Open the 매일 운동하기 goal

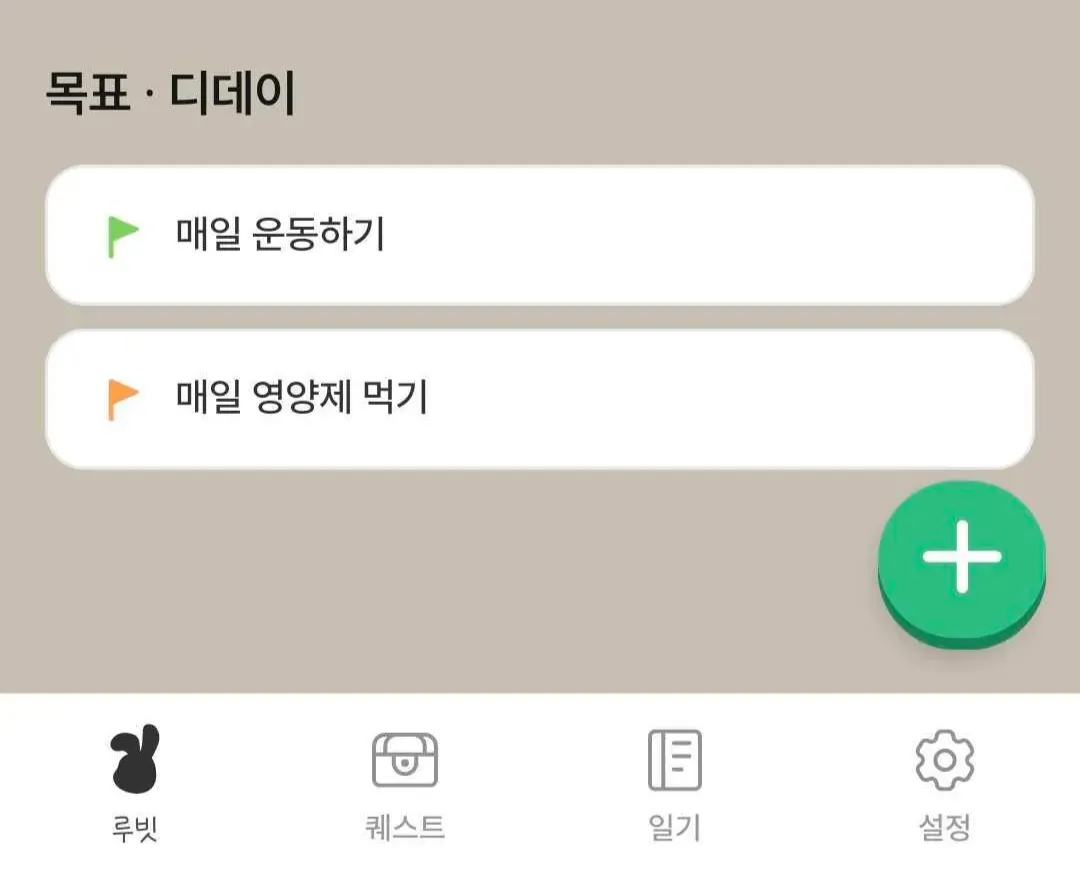point(540,236)
